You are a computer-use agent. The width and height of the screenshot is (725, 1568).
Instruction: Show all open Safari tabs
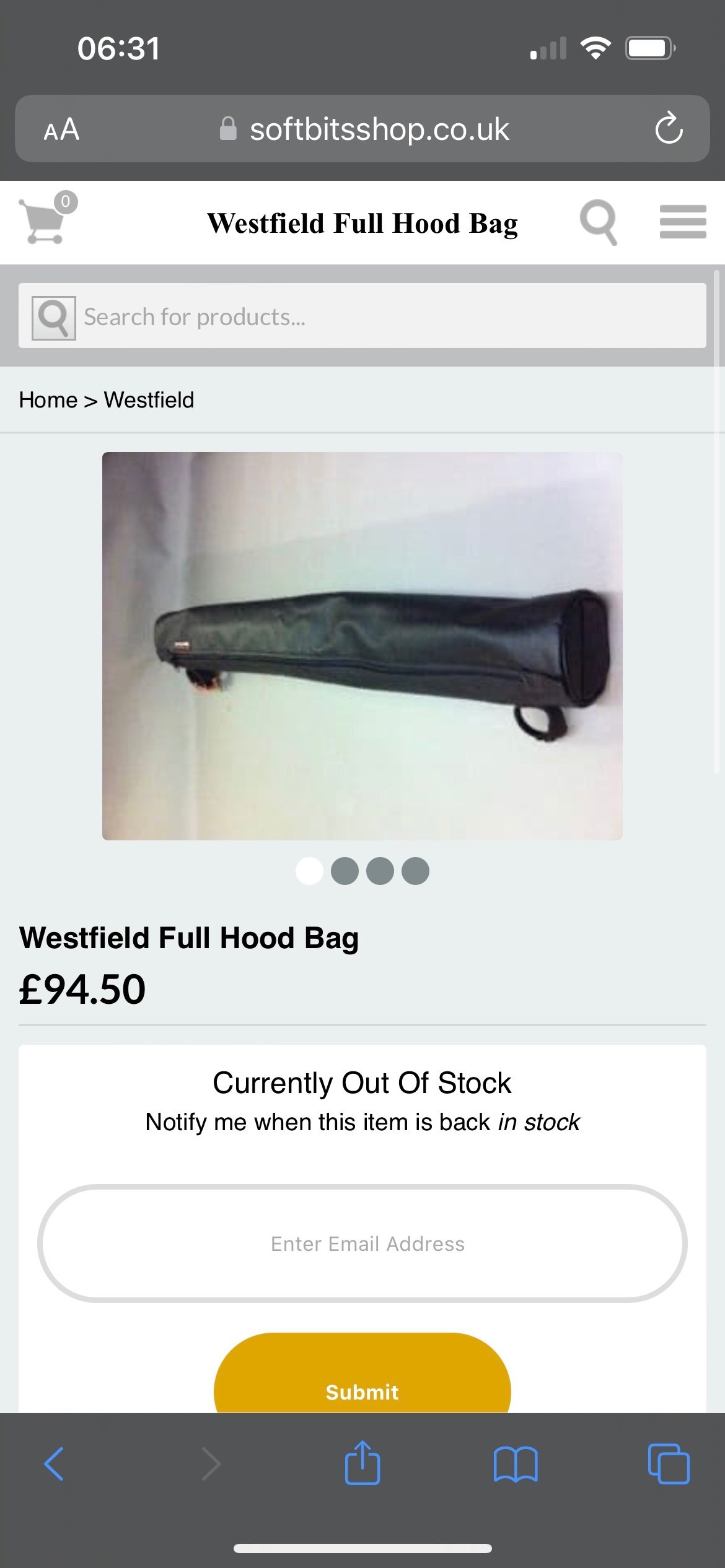[668, 1464]
